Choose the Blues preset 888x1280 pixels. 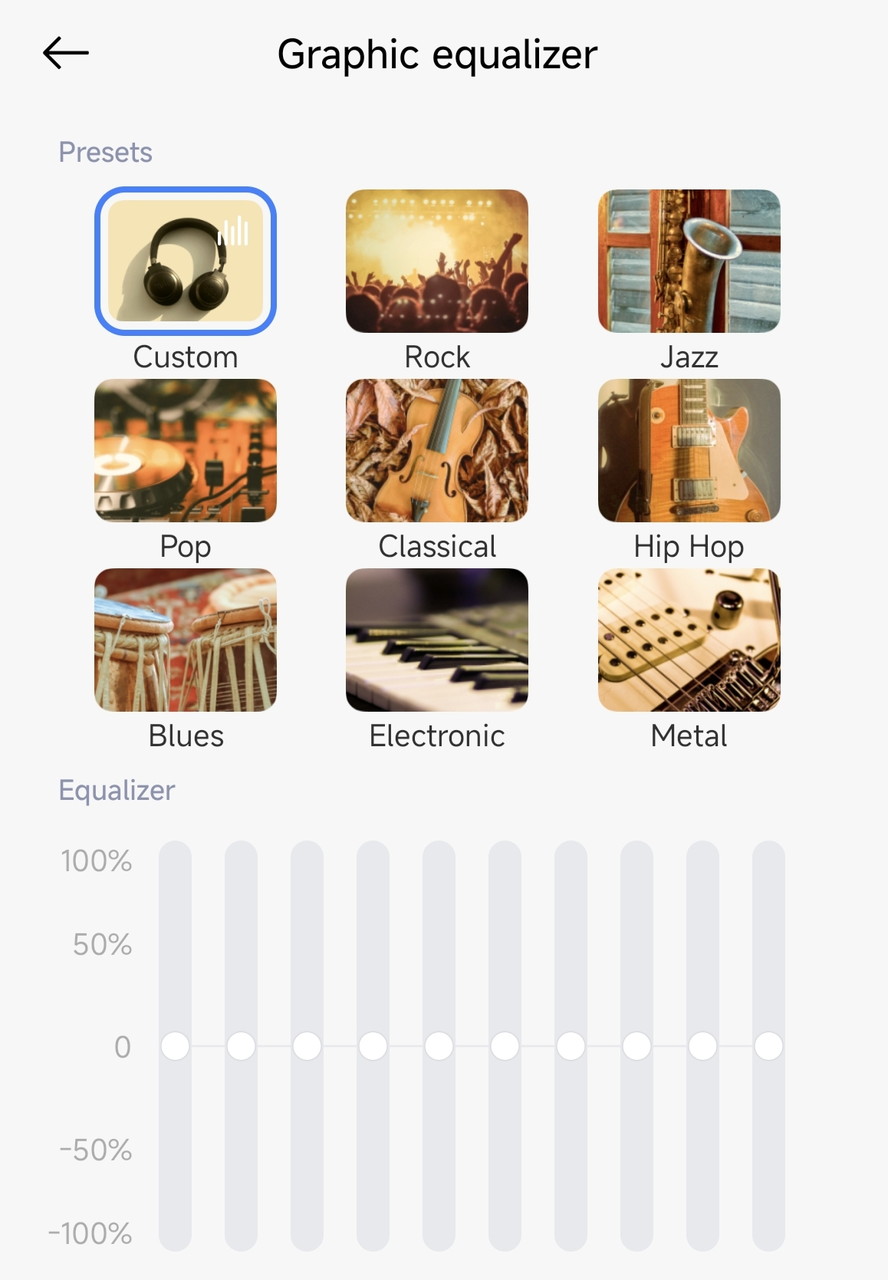tap(185, 640)
